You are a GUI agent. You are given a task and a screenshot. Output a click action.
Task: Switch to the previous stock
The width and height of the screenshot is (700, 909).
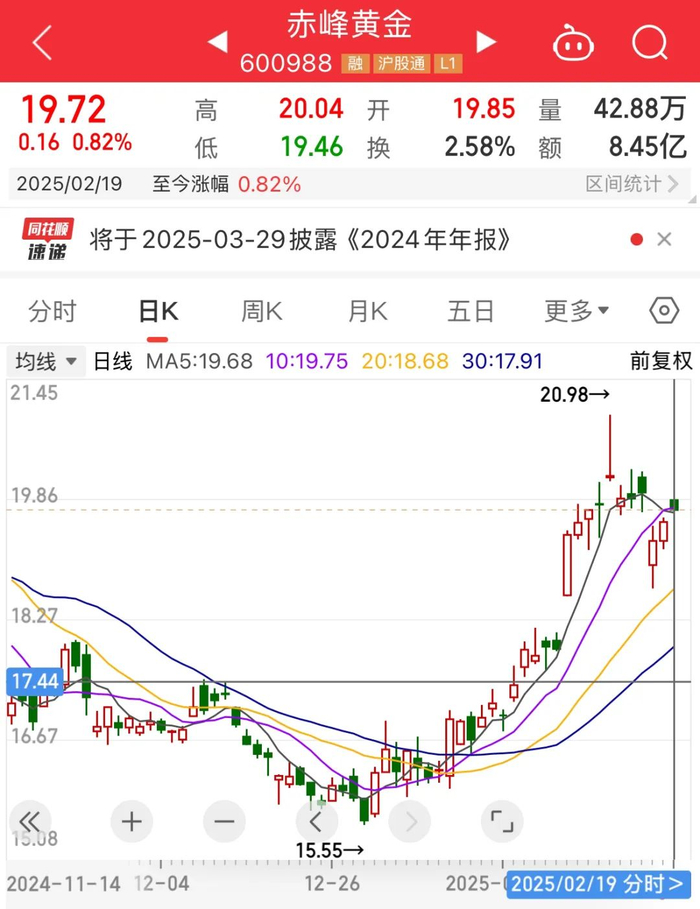click(x=217, y=42)
